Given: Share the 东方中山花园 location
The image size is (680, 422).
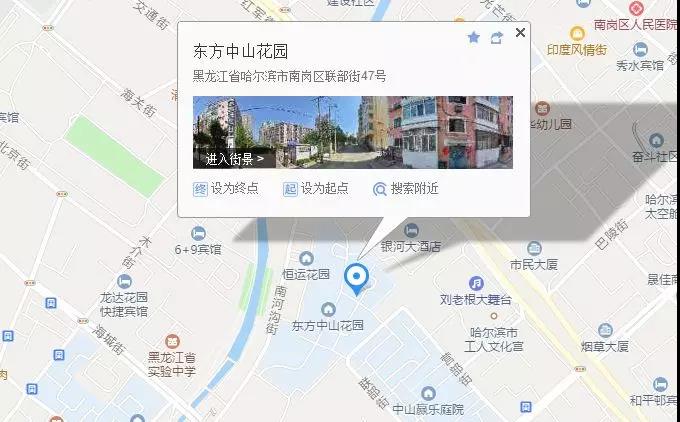Looking at the screenshot, I should tap(496, 38).
